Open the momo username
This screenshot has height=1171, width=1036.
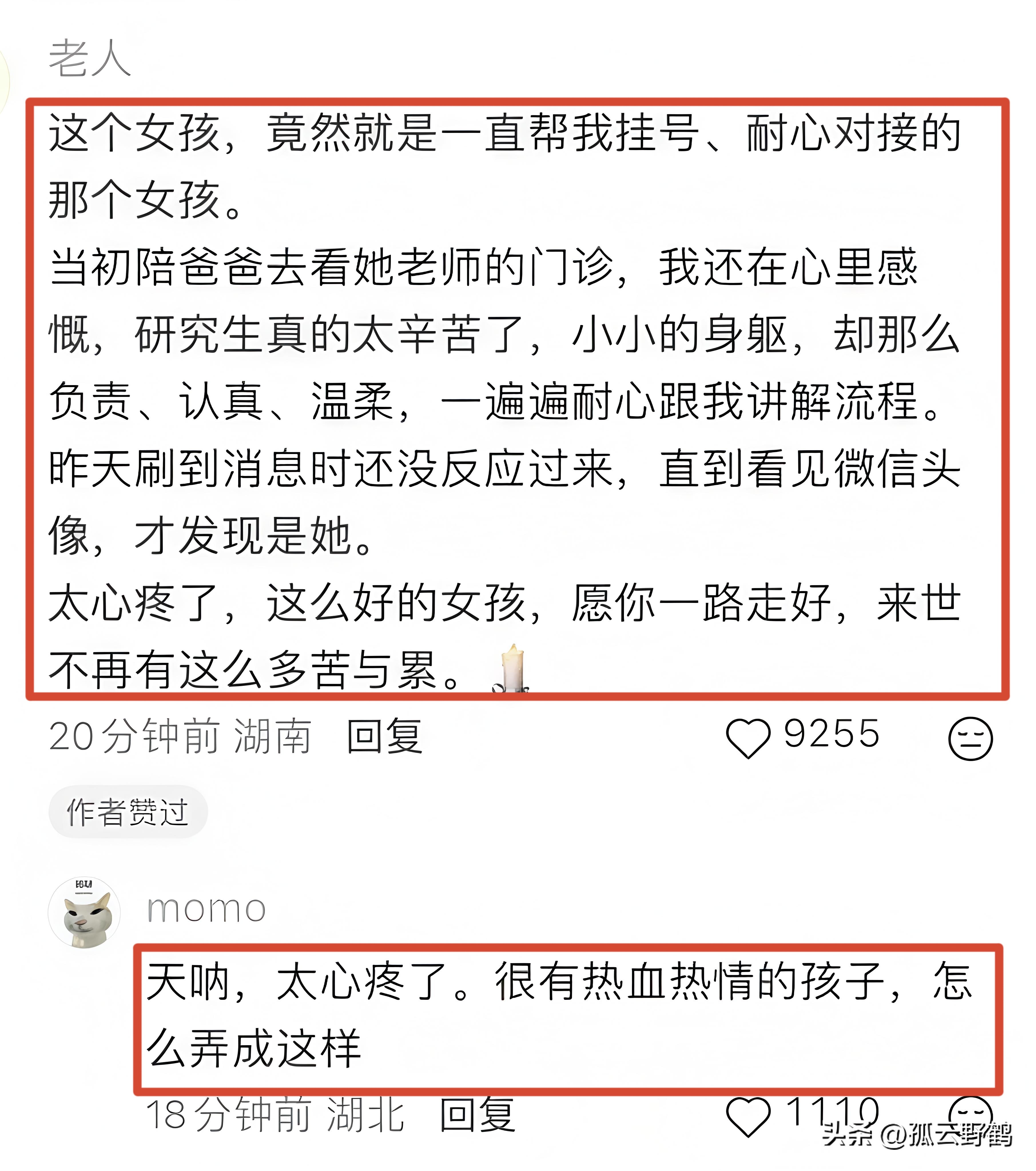206,909
